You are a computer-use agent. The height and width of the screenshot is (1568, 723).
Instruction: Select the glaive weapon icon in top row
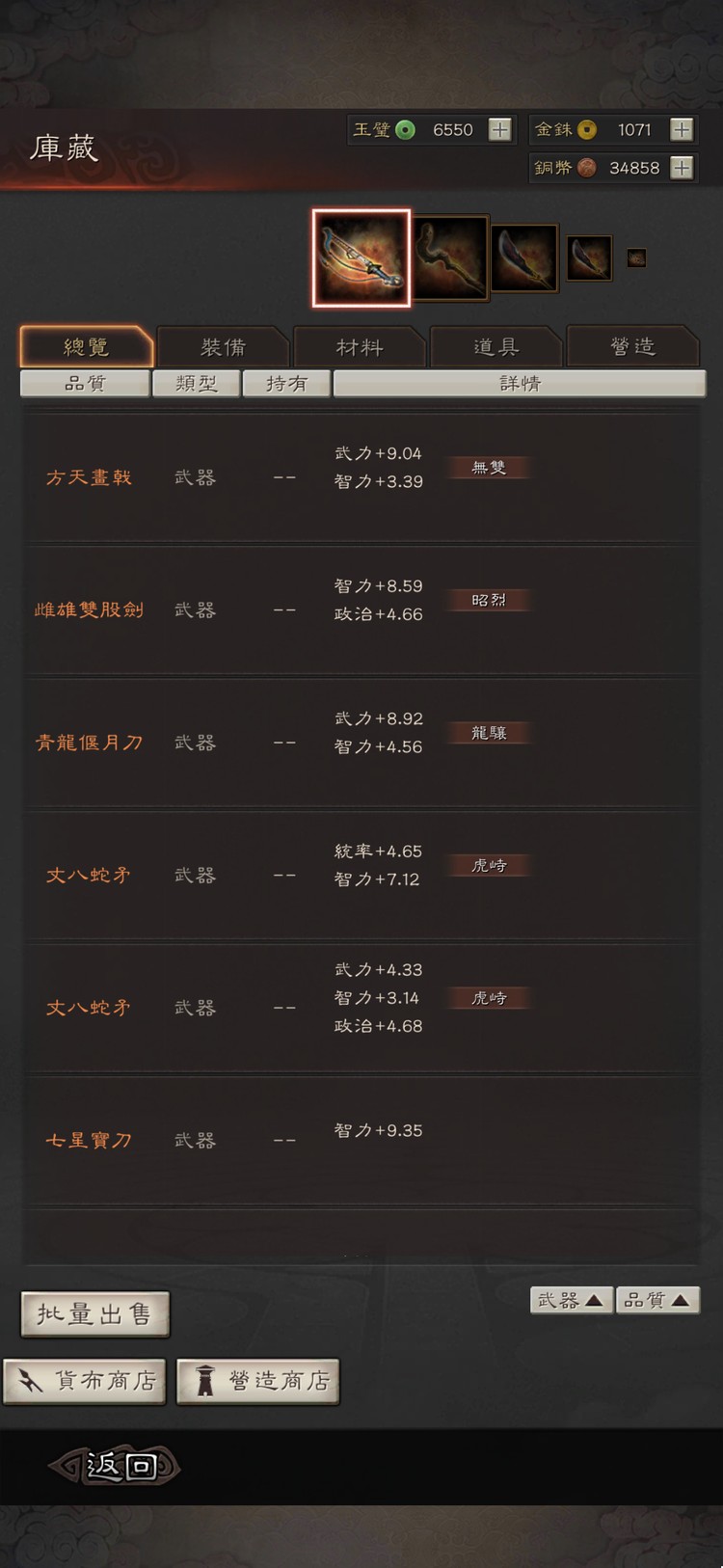tap(523, 257)
